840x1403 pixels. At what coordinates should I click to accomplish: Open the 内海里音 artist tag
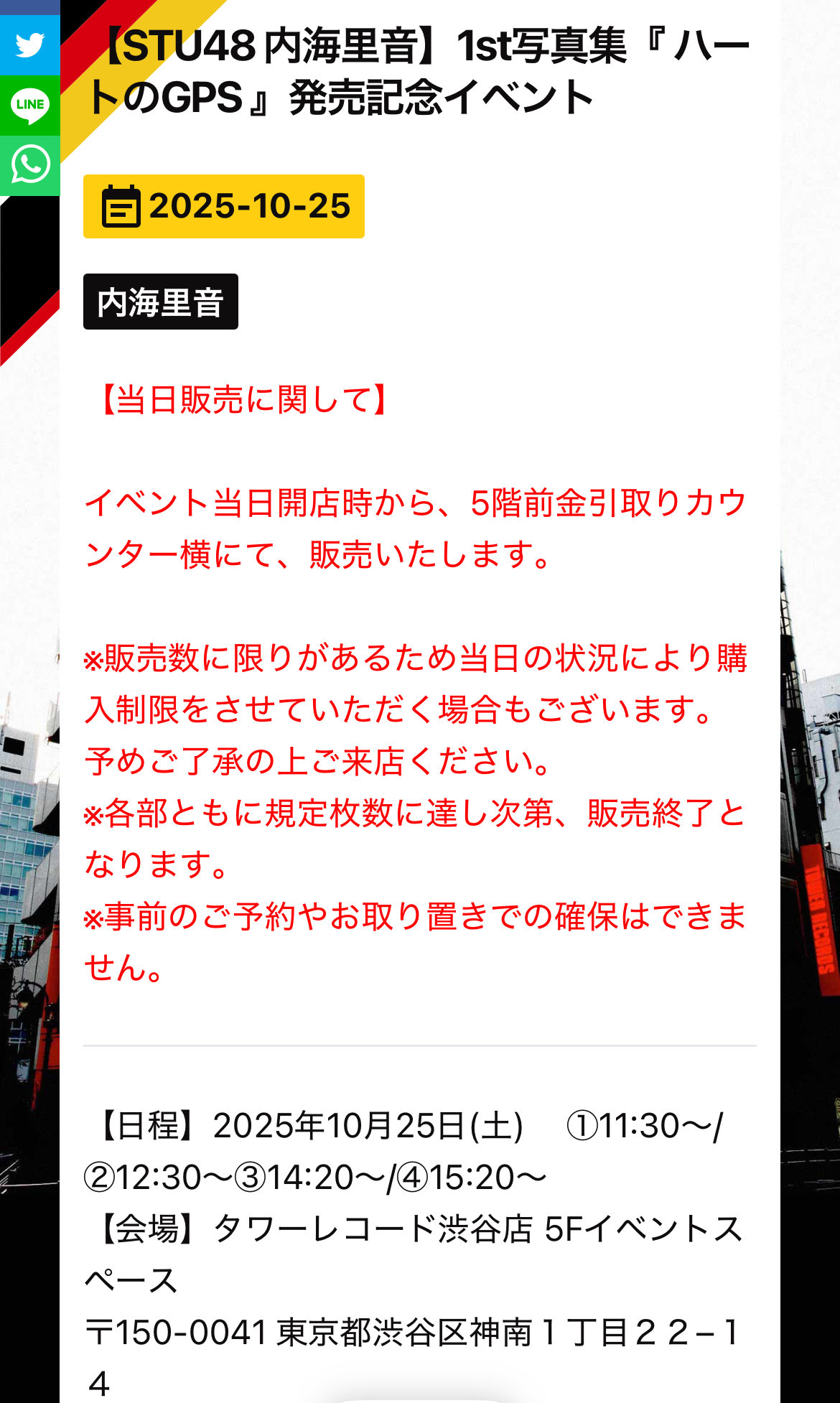[160, 302]
